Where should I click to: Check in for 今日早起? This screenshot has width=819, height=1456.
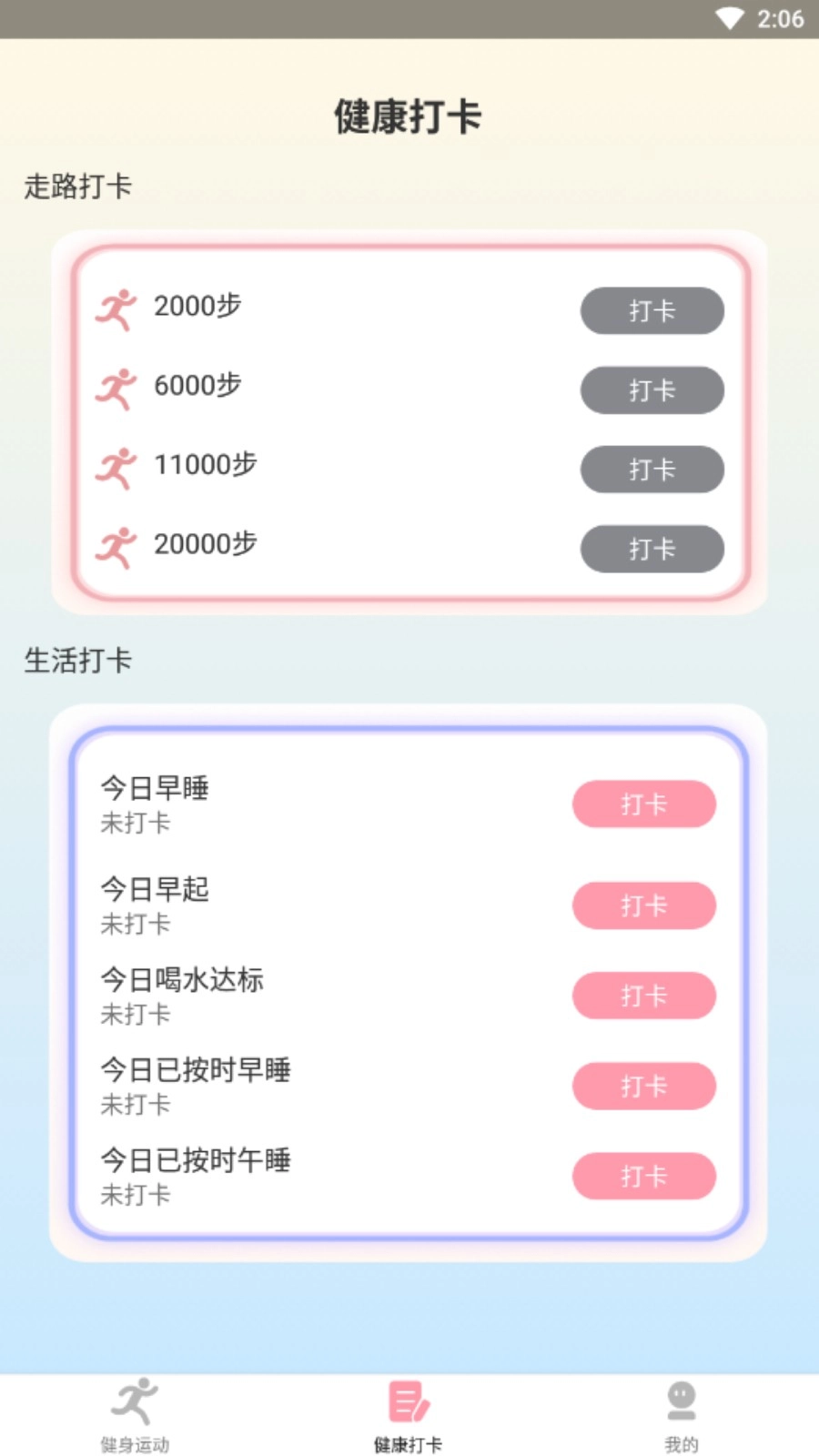(643, 905)
